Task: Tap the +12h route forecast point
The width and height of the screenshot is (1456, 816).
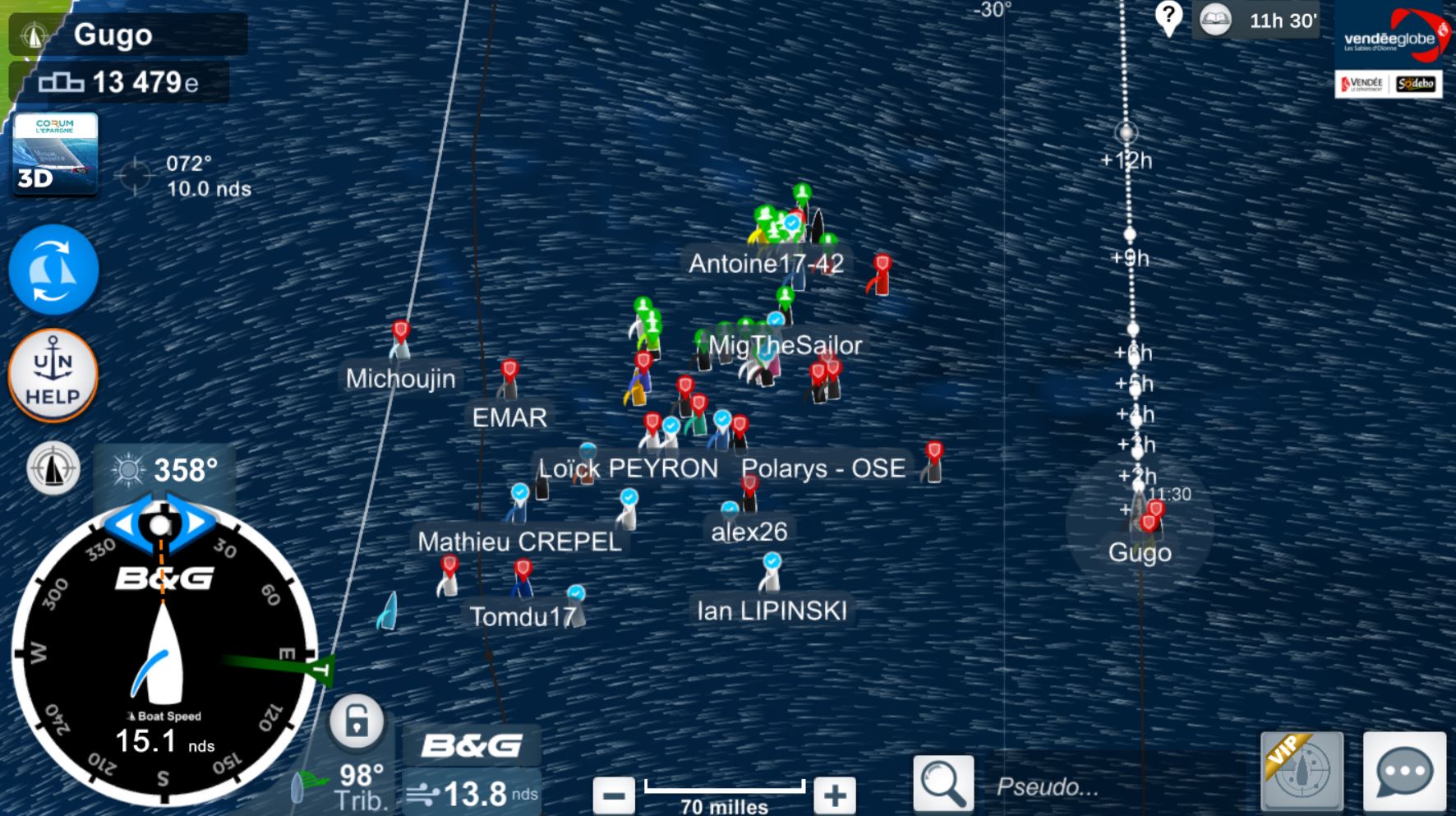Action: (x=1127, y=132)
